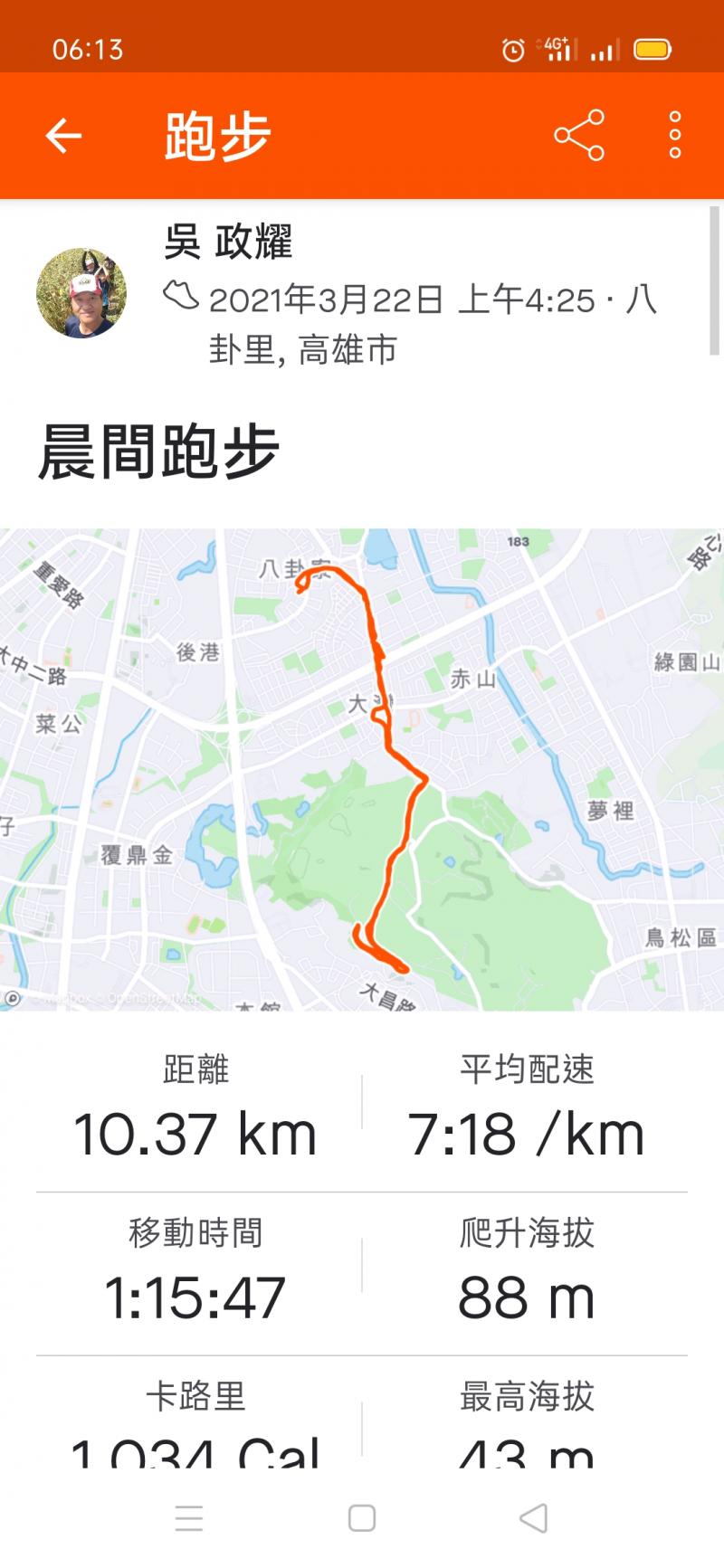Tap the system back triangle
The height and width of the screenshot is (1568, 724).
click(x=534, y=1518)
